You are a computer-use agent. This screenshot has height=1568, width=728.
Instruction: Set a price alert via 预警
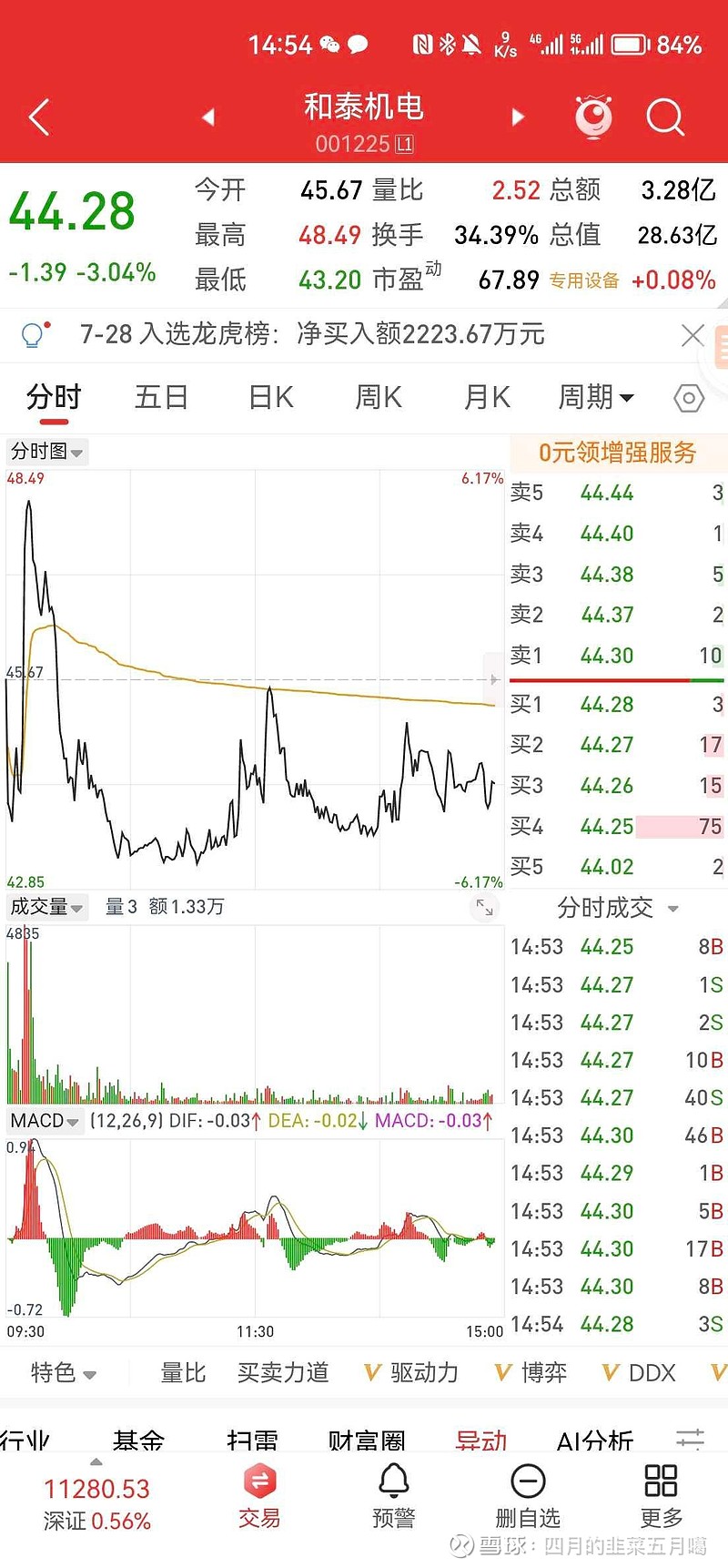(394, 1498)
